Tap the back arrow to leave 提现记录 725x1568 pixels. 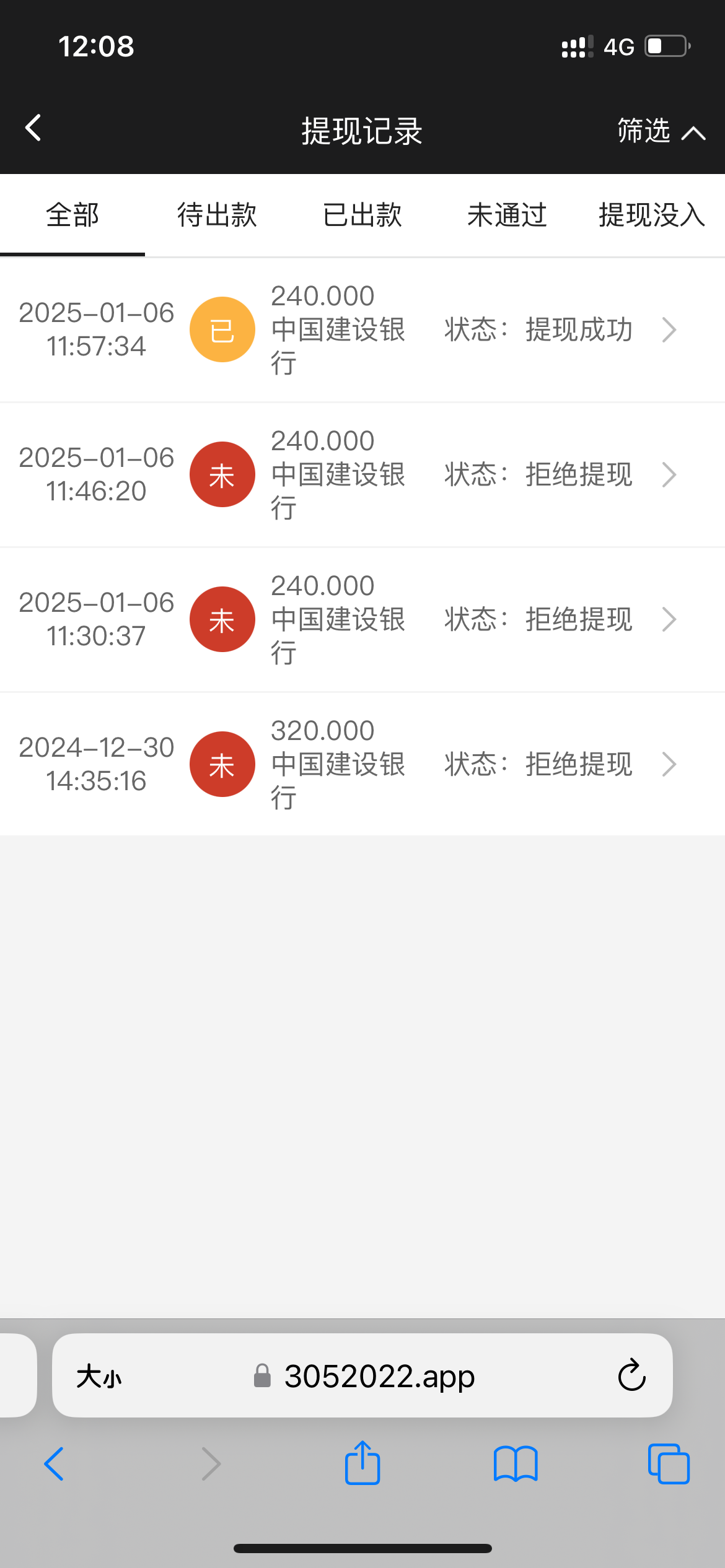(33, 128)
